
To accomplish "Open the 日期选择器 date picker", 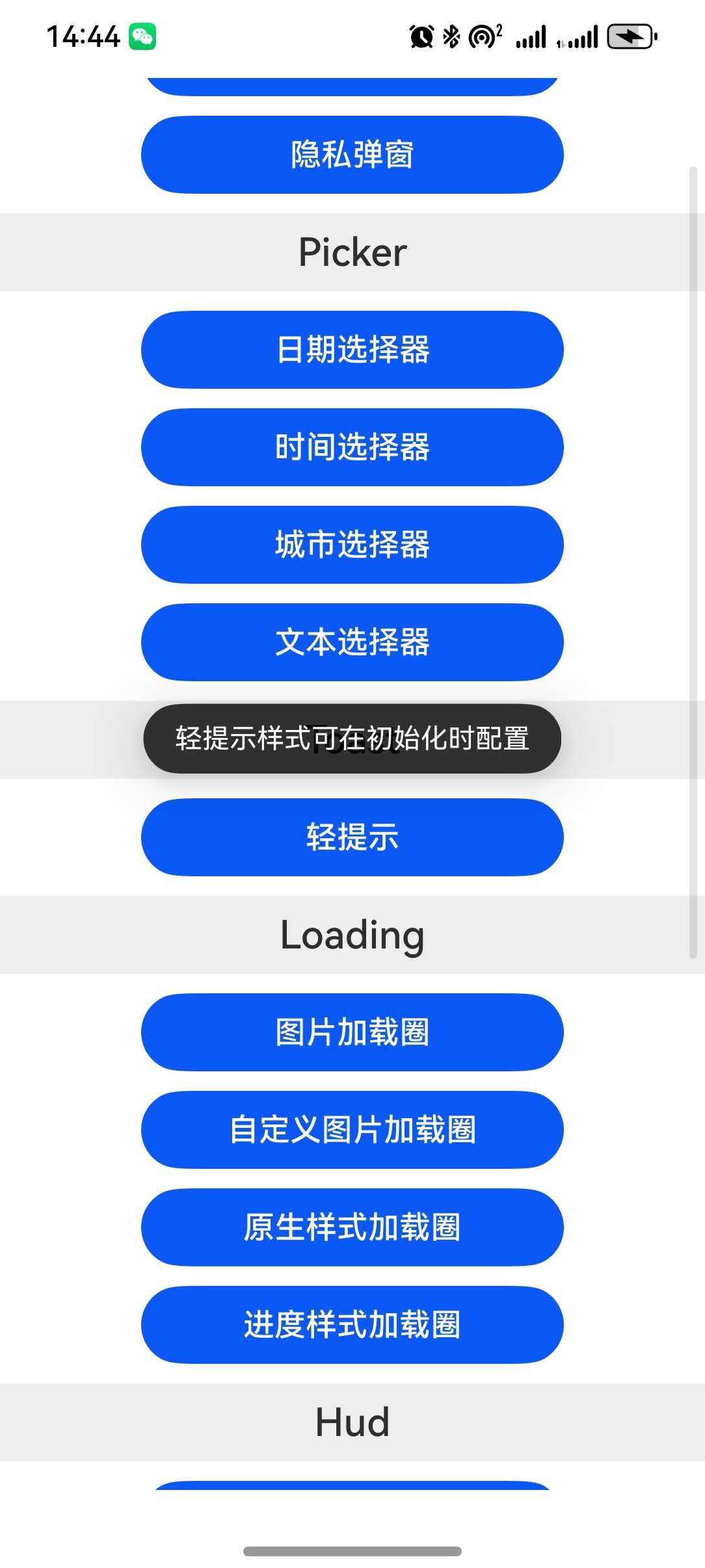I will 352,350.
